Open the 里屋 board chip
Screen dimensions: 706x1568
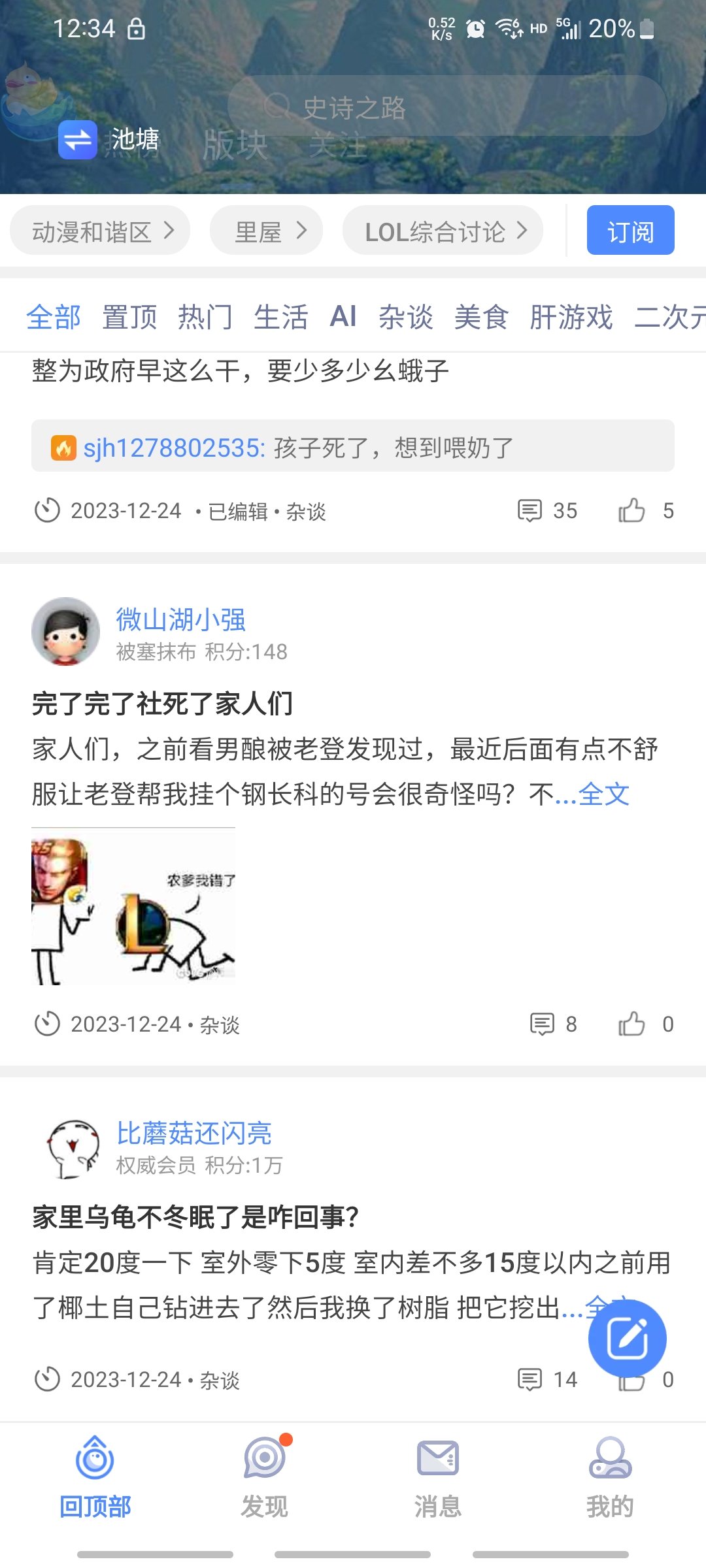(266, 231)
